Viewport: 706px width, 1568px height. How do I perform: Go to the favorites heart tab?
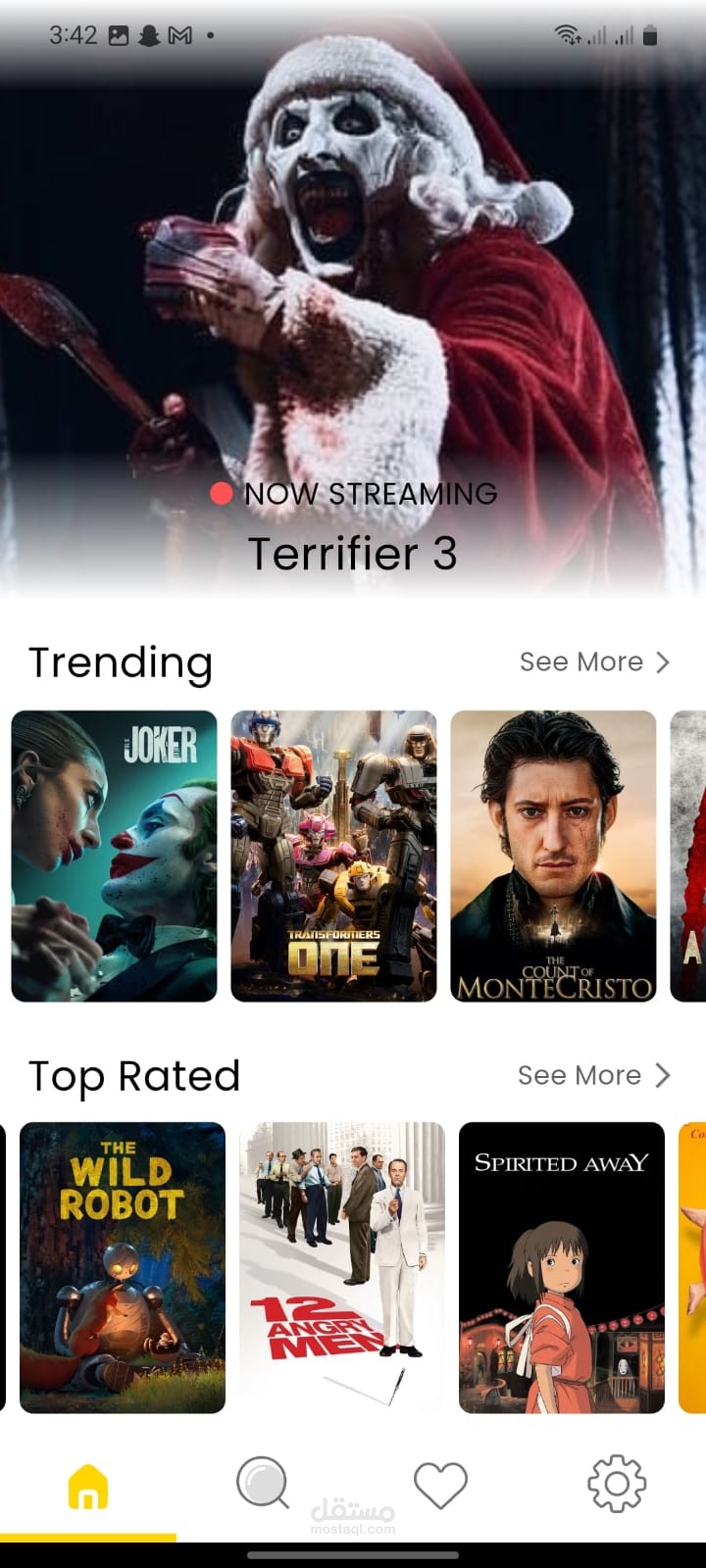pos(440,1485)
